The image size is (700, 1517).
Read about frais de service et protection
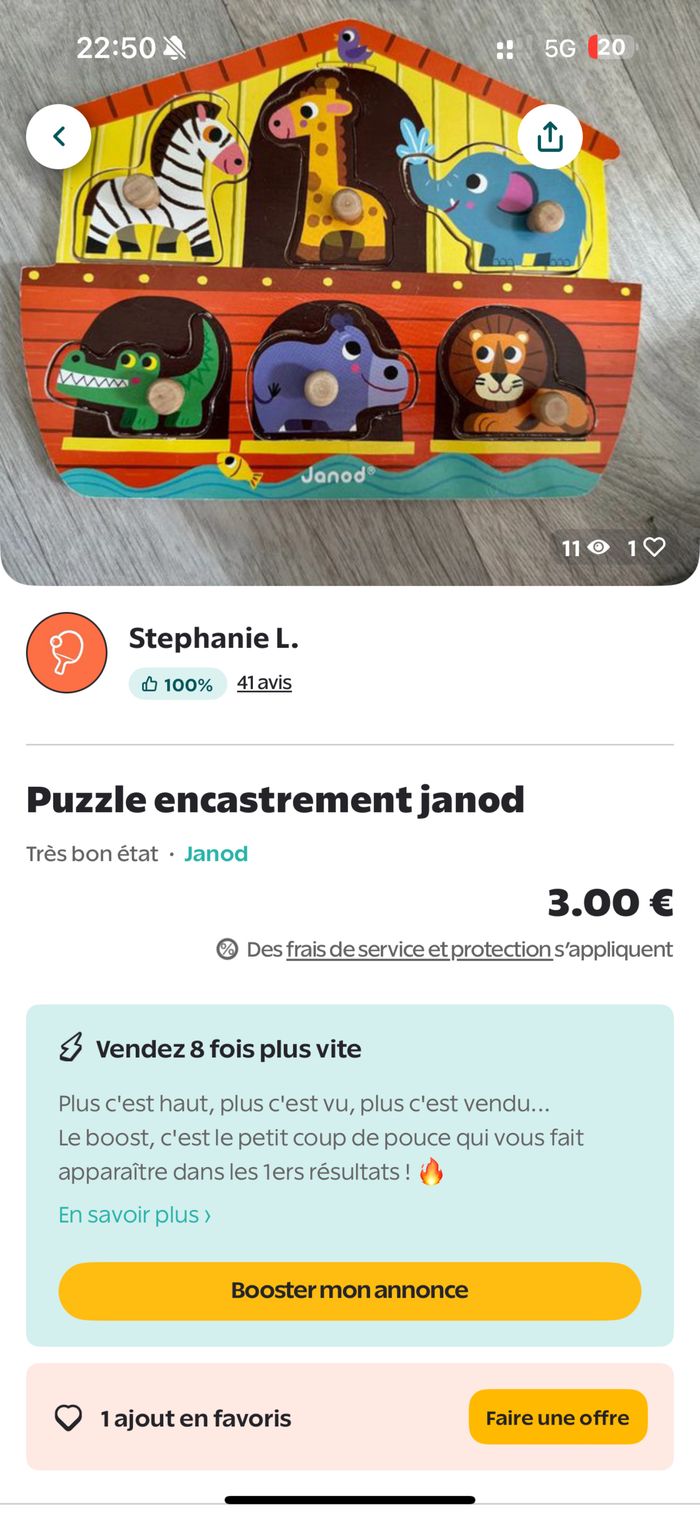pos(418,949)
